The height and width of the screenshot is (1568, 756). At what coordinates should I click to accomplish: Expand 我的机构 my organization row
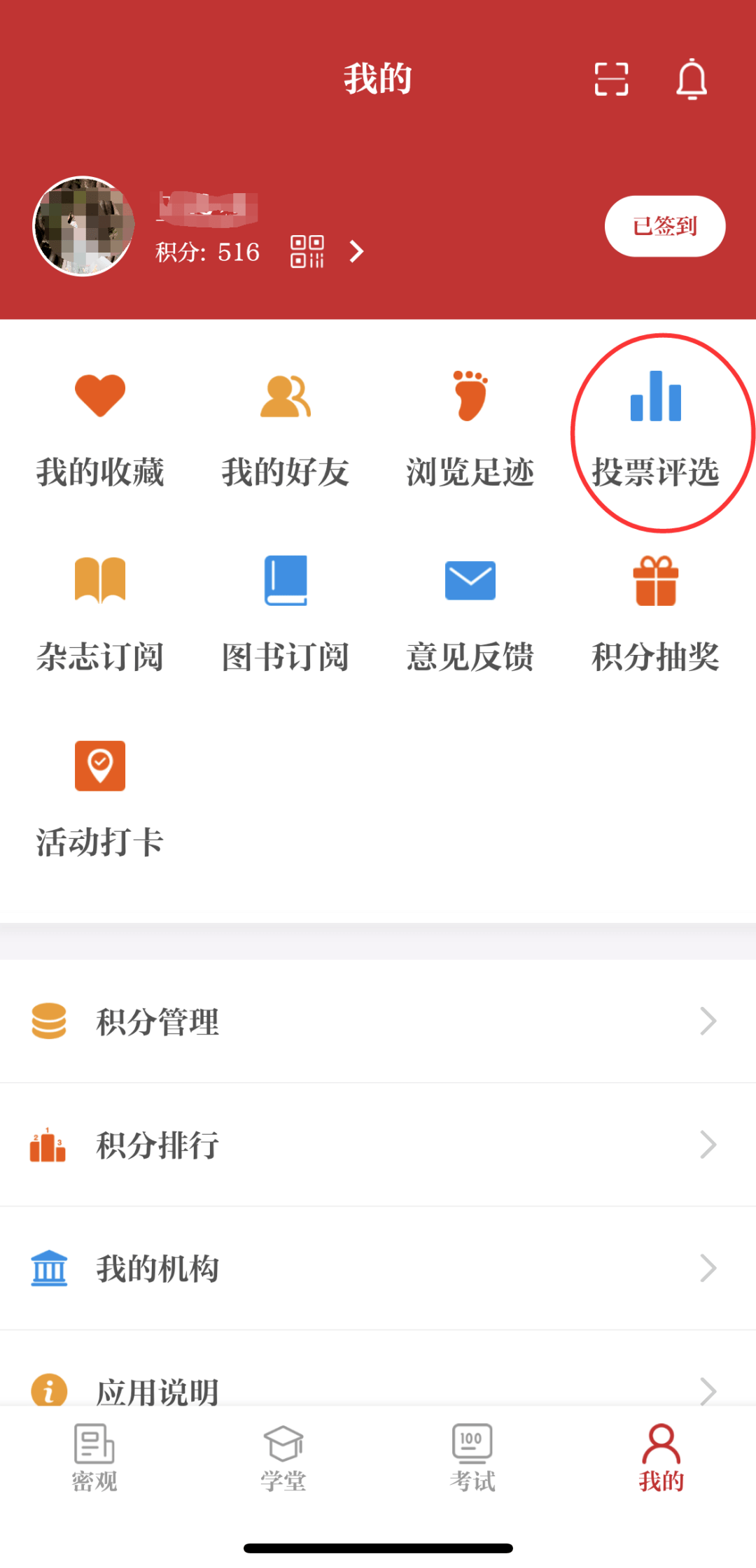tap(378, 1269)
